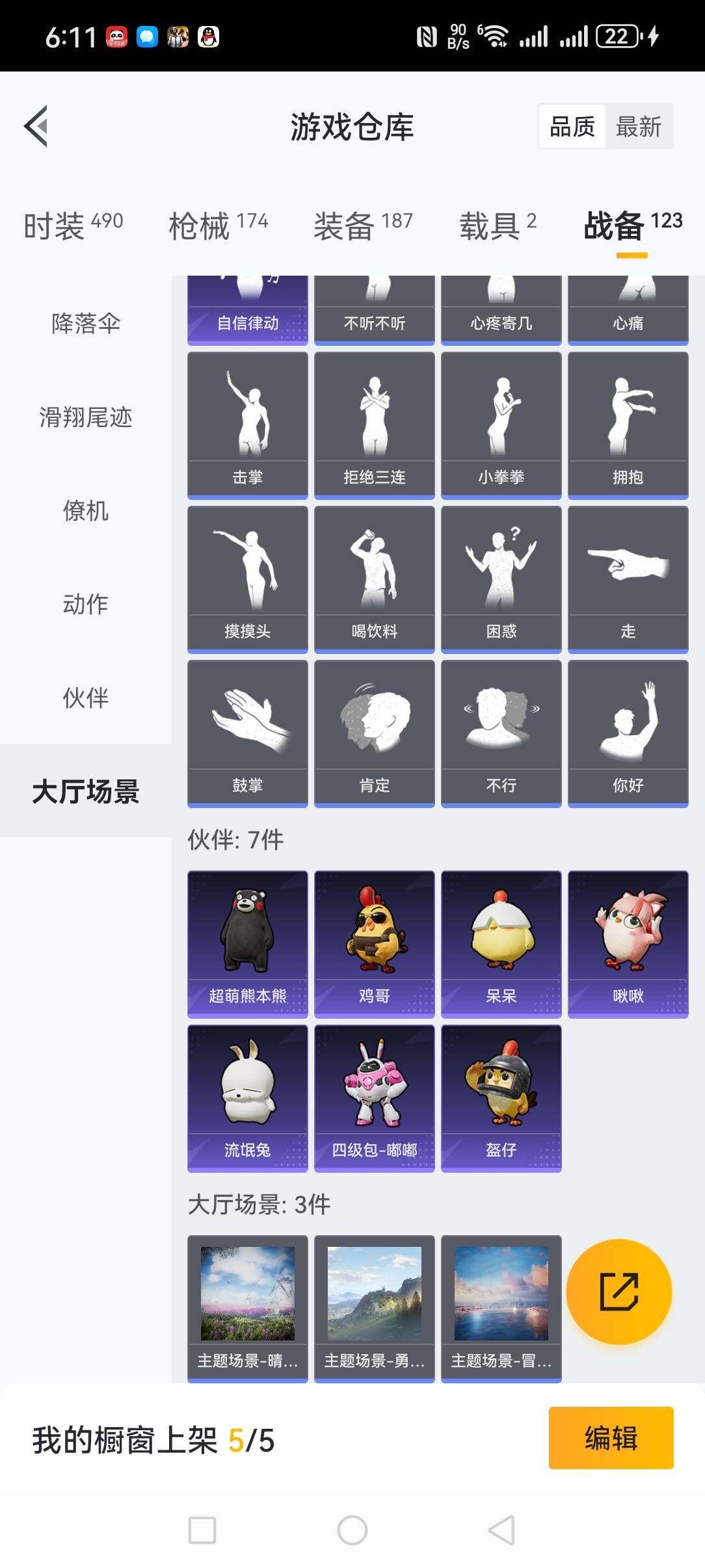The height and width of the screenshot is (1568, 705).
Task: Select 伙伴 in the side menu
Action: 86,698
